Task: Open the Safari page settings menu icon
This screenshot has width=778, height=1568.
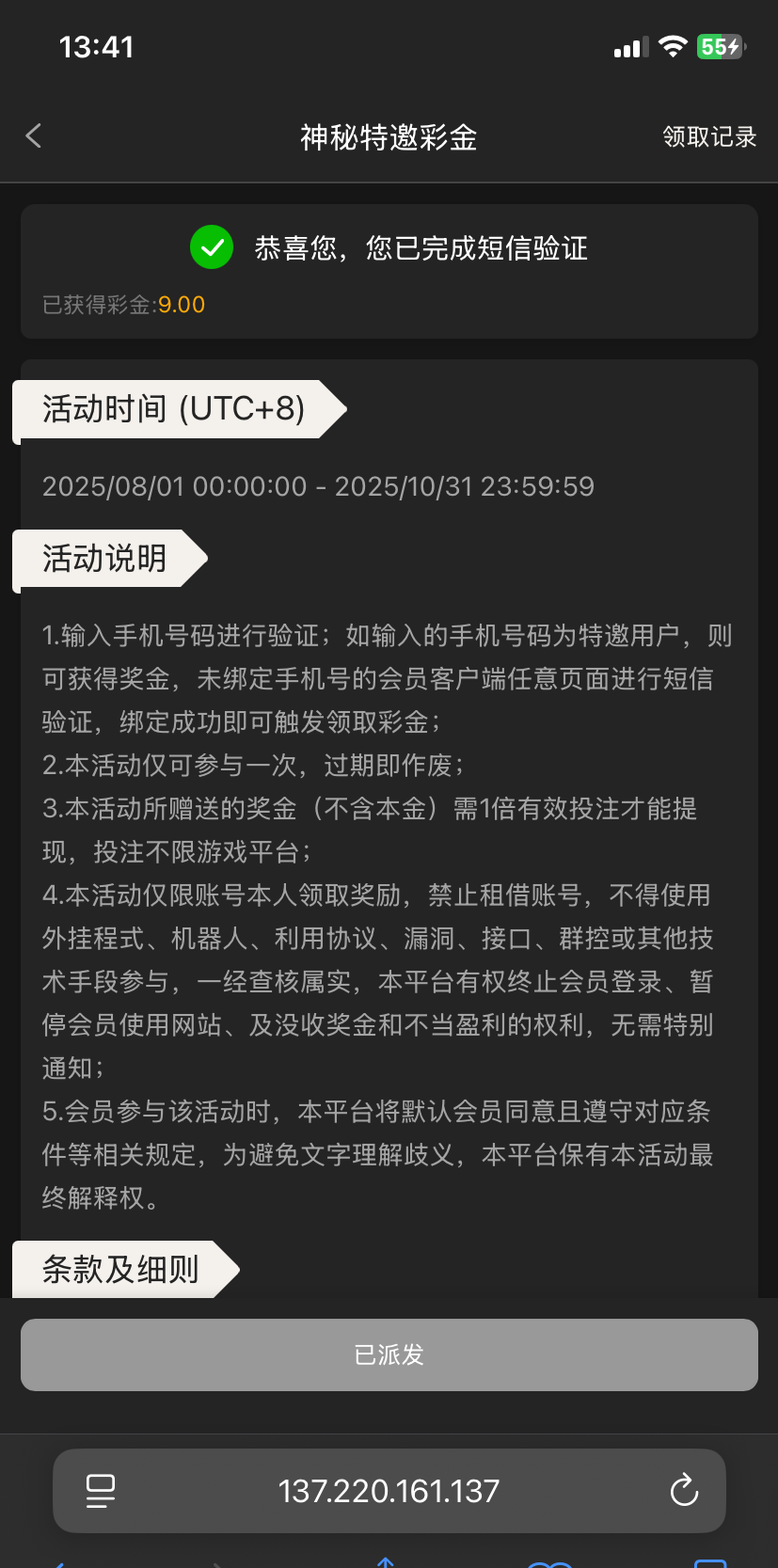Action: click(x=101, y=1491)
